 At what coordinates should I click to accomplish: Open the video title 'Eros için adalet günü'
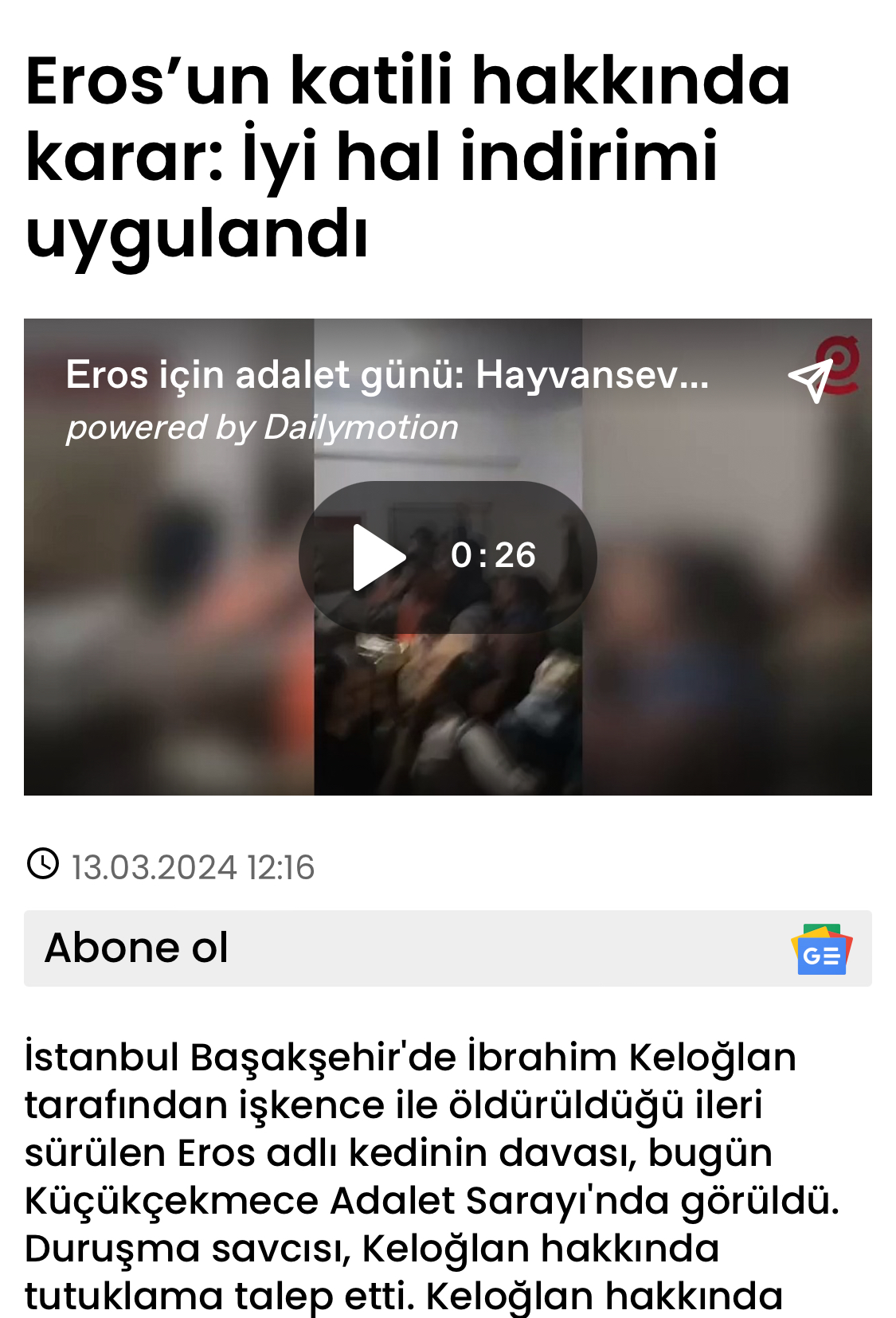(x=387, y=374)
